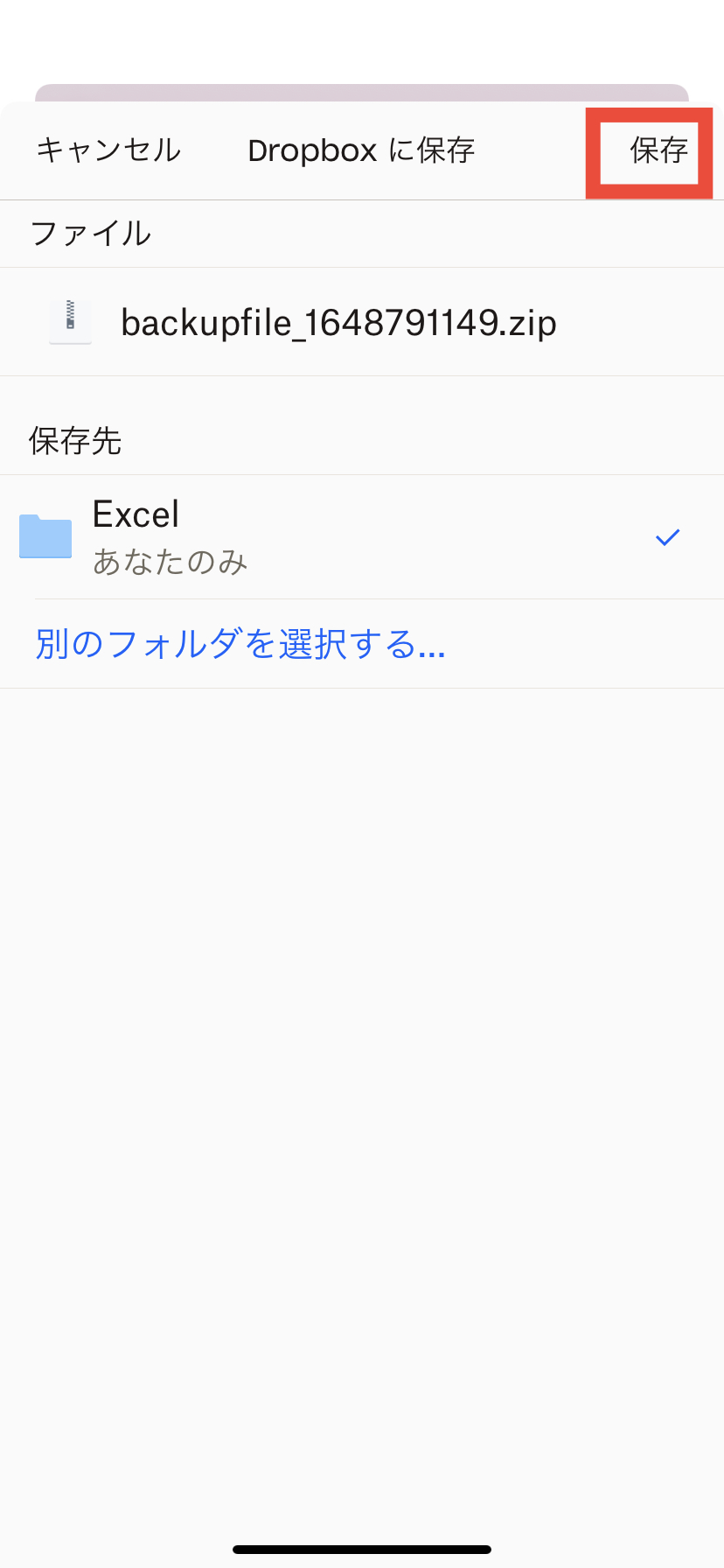This screenshot has height=1568, width=724.
Task: Save the file with 保存 button
Action: point(658,150)
